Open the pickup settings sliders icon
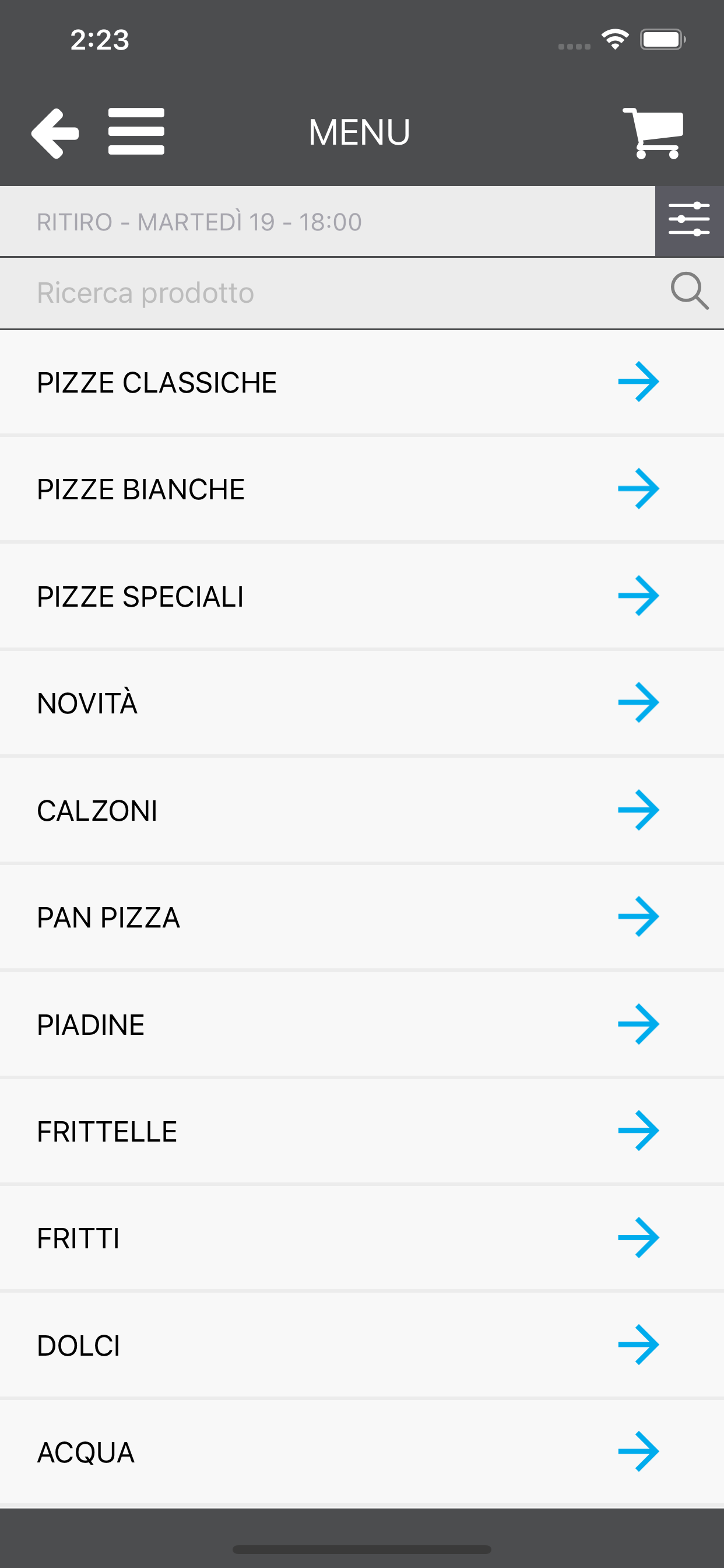Viewport: 724px width, 1568px height. coord(690,222)
